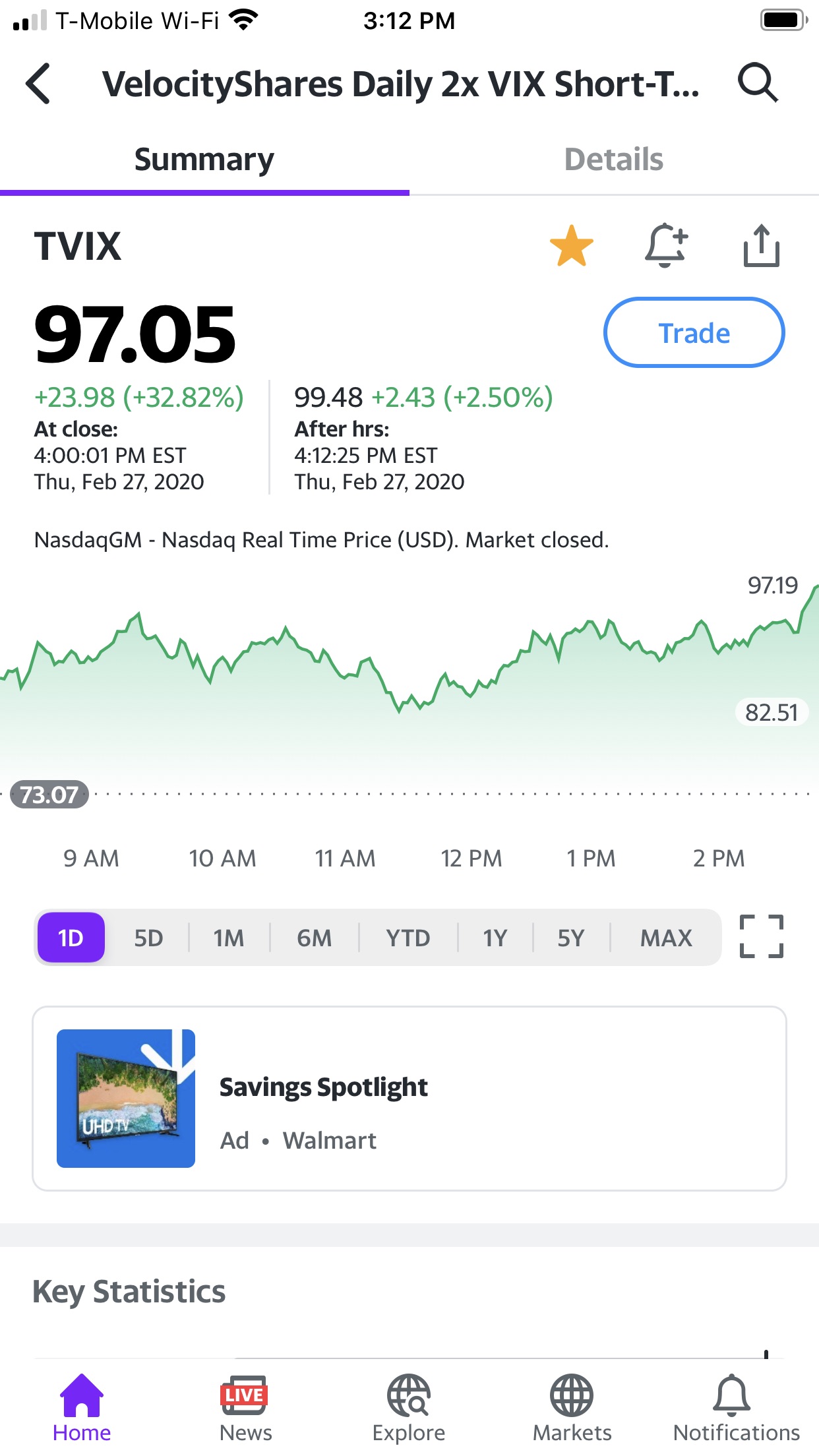
Task: Go back using the top-left arrow
Action: (x=38, y=84)
